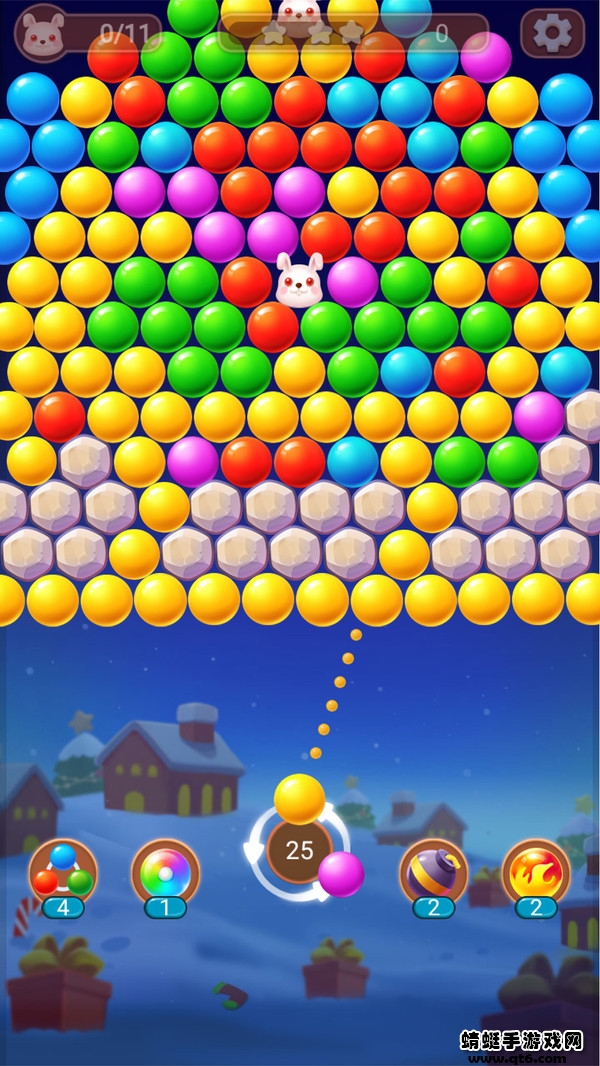Select the purple bomb booster
This screenshot has height=1066, width=600.
pyautogui.click(x=433, y=872)
